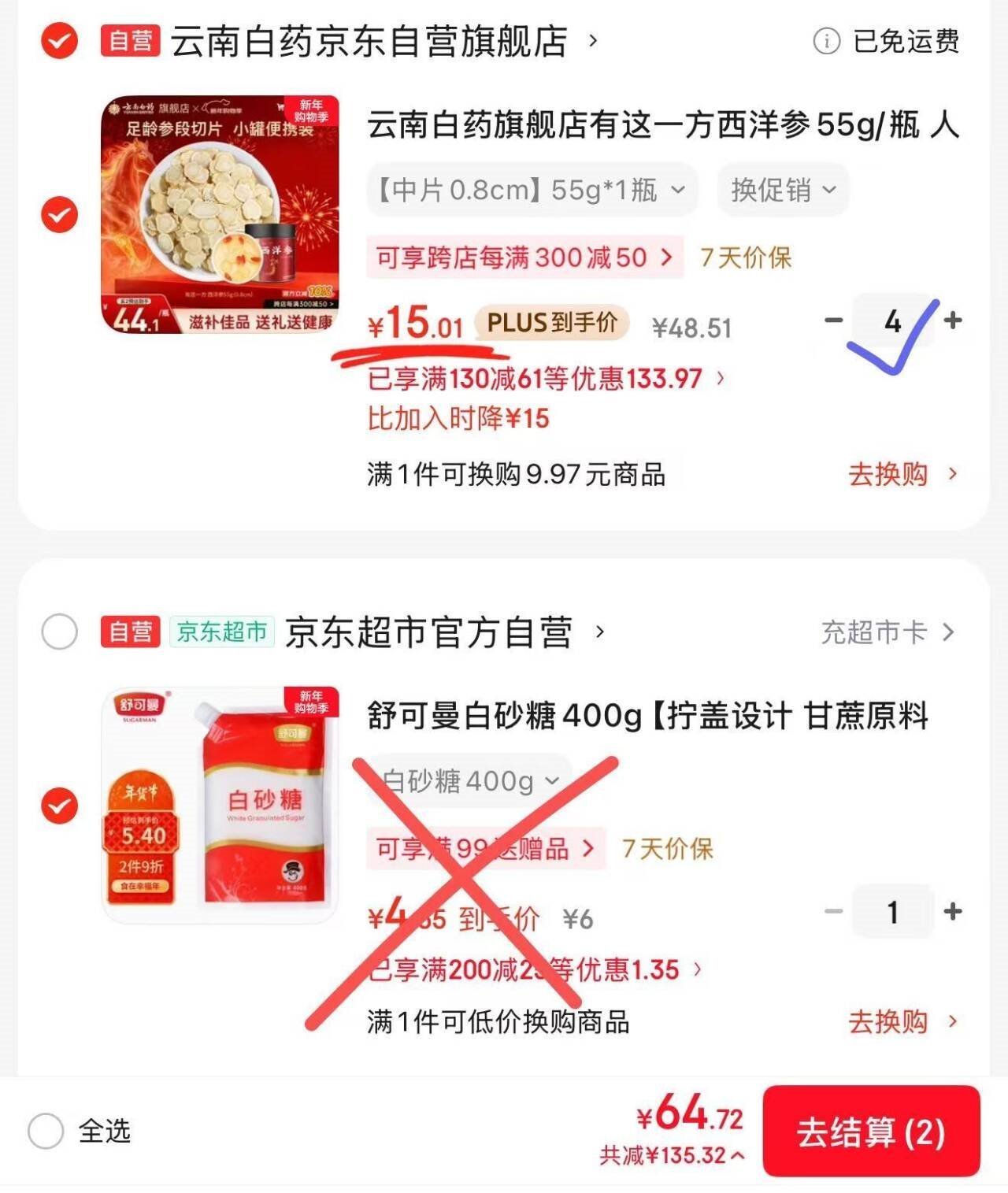View the 跨店每满300减50 promotion
This screenshot has height=1193, width=1008.
(524, 257)
